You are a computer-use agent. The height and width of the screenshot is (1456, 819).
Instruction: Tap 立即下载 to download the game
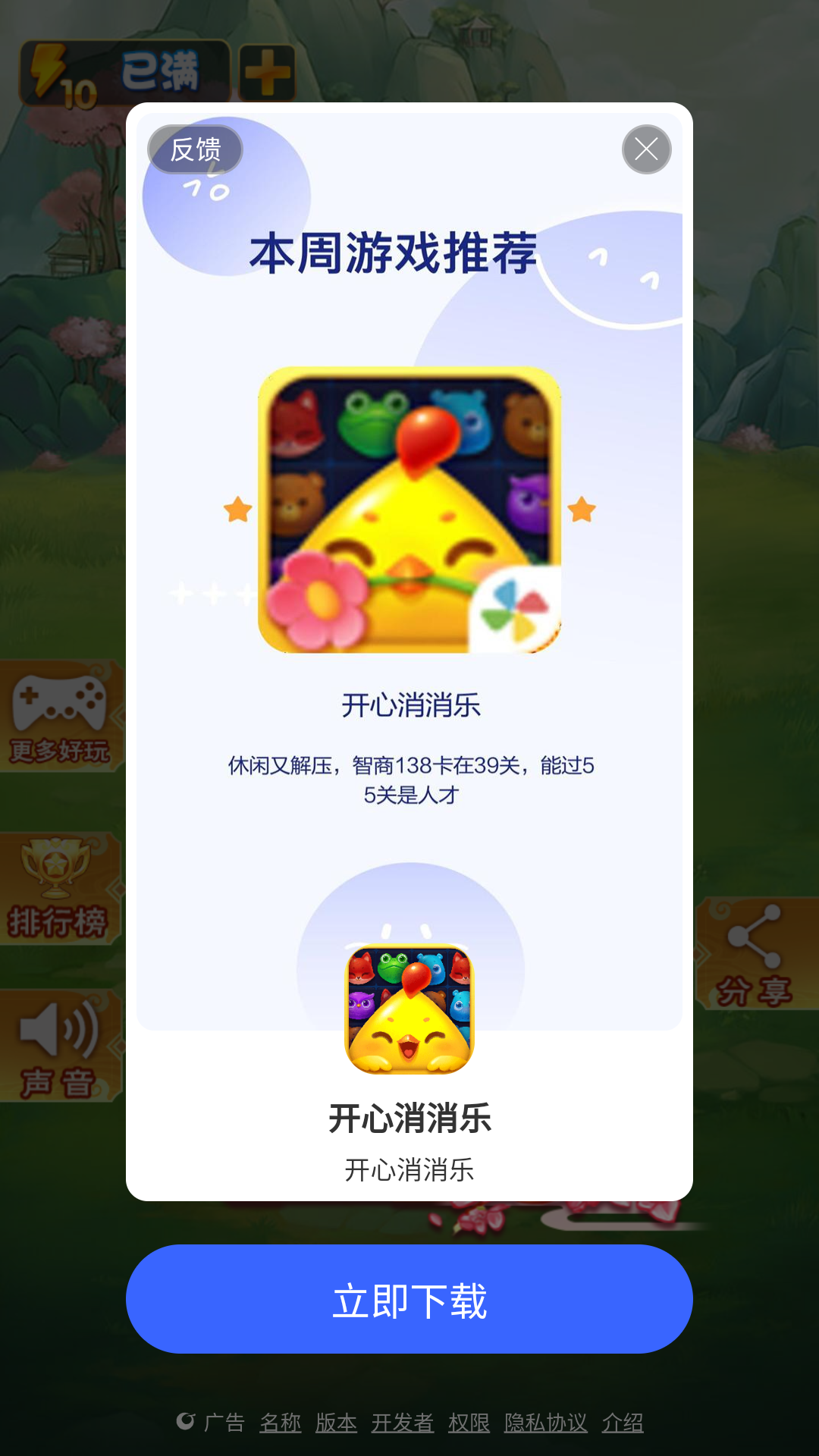pos(409,1299)
